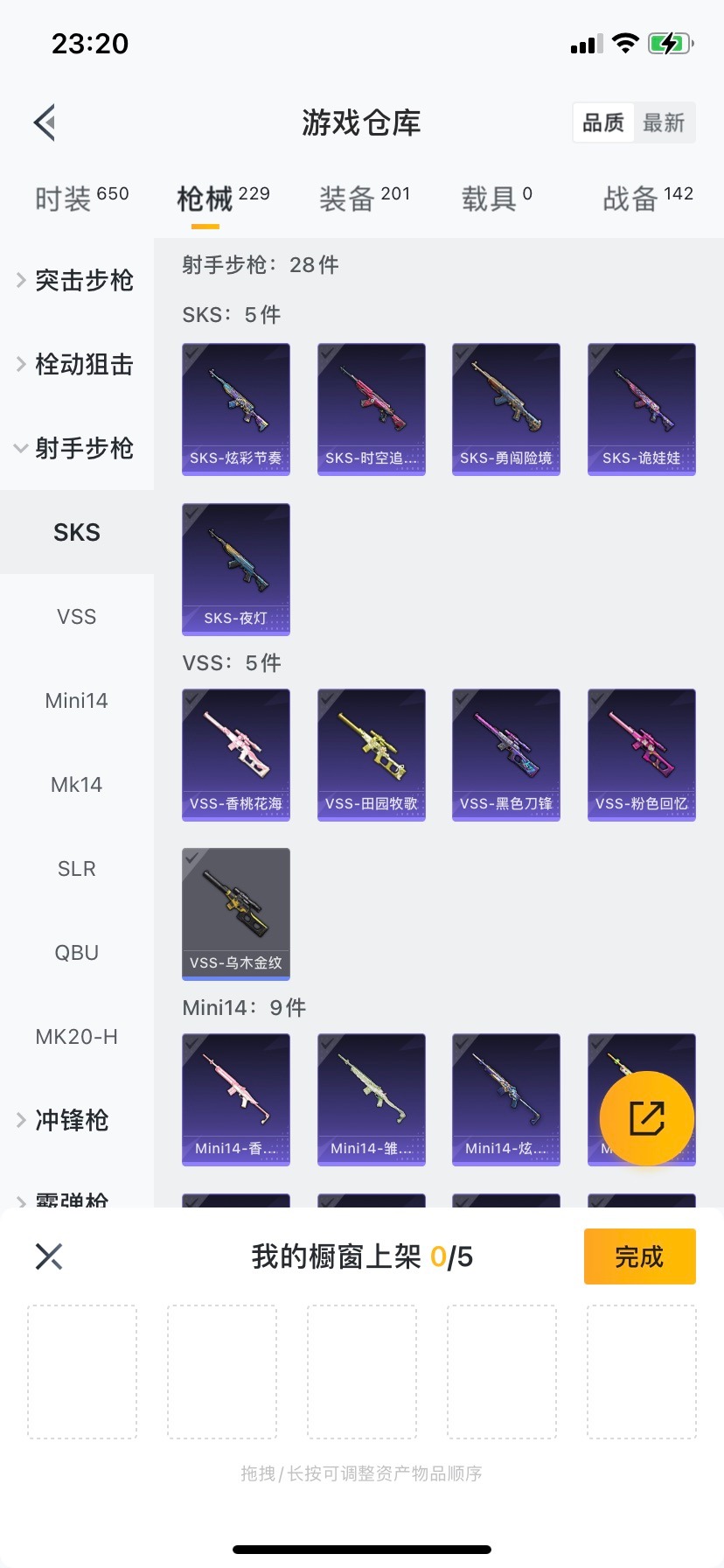Select VSS in the side list

pyautogui.click(x=77, y=616)
